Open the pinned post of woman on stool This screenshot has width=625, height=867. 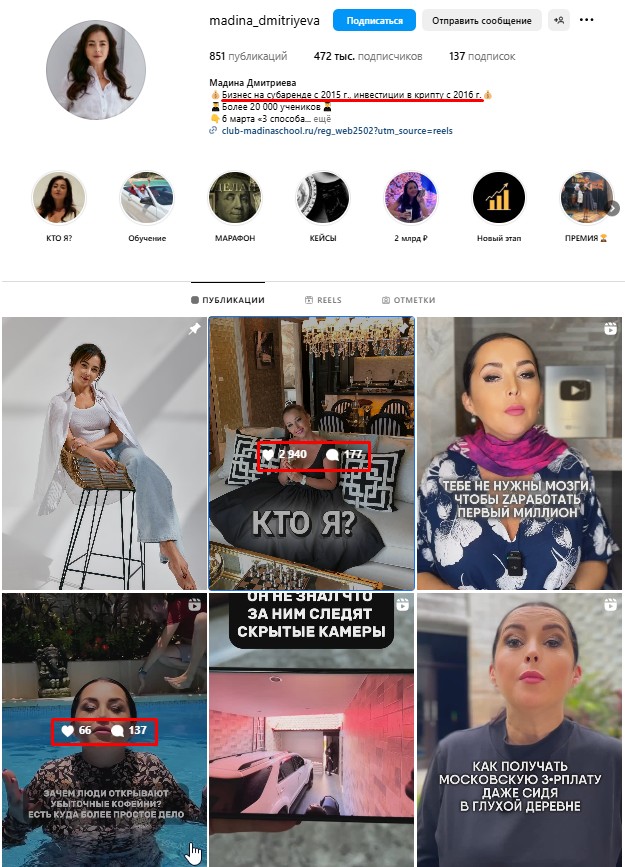[102, 453]
